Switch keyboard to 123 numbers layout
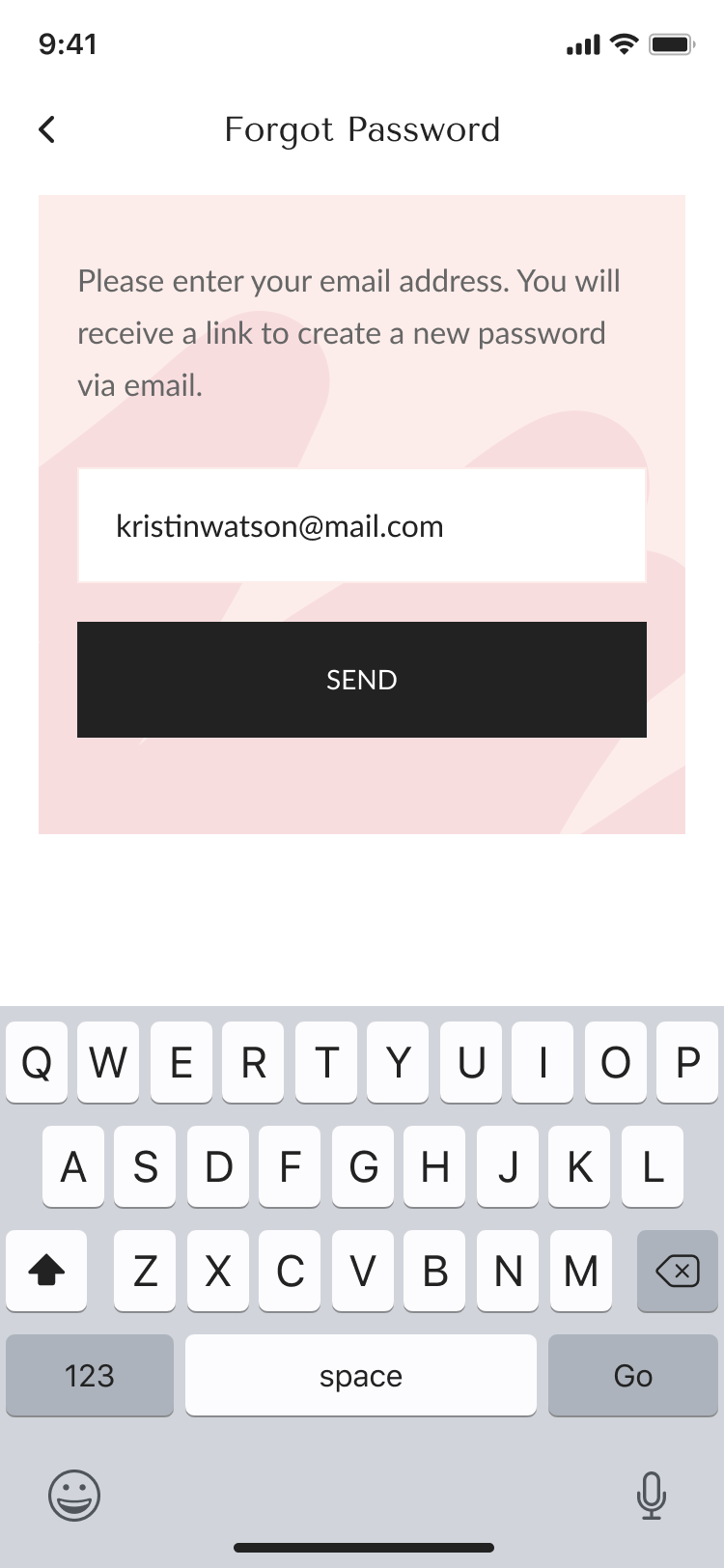The image size is (724, 1568). coord(90,1375)
